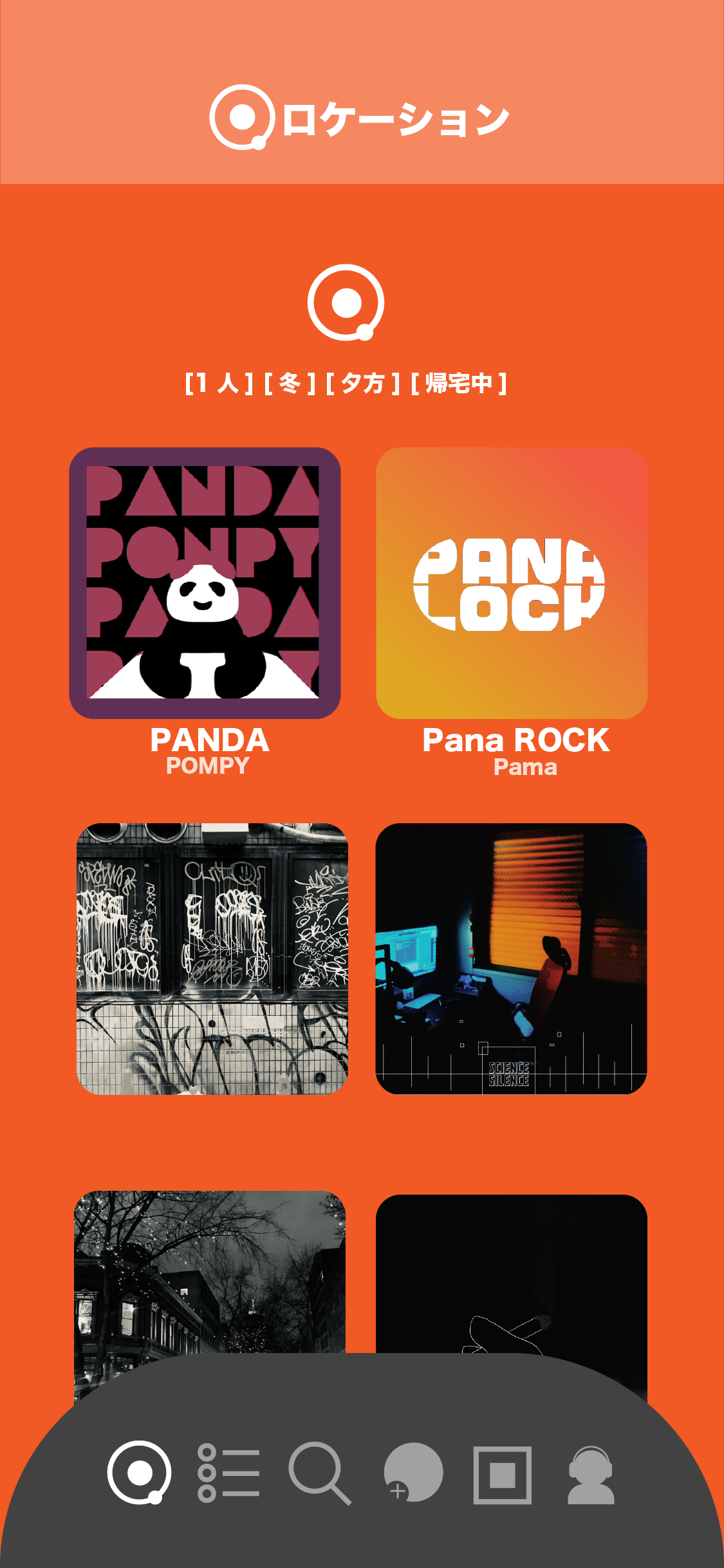This screenshot has height=1568, width=724.
Task: Open the graffiti wall album cover
Action: [x=212, y=958]
